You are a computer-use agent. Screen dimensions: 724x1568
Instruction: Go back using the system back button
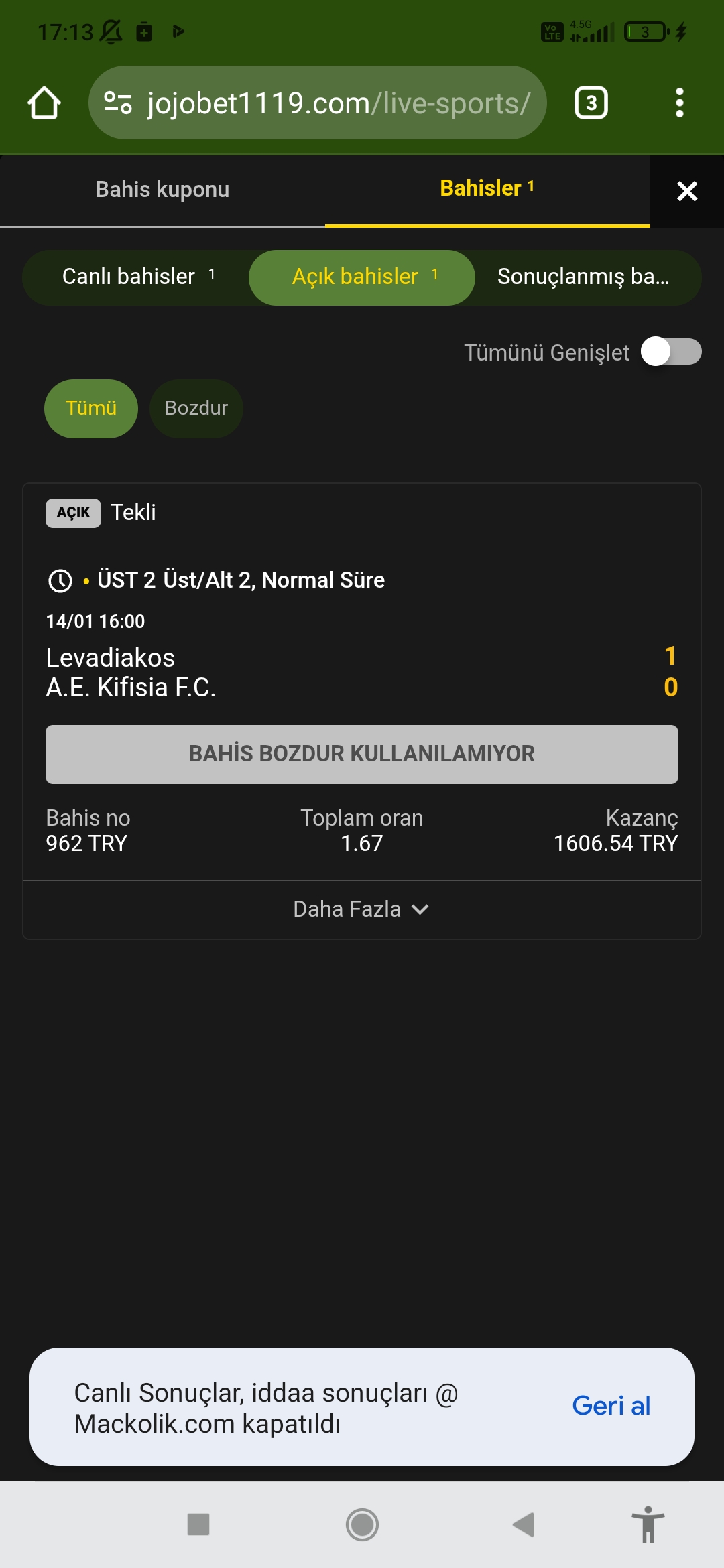click(524, 1524)
